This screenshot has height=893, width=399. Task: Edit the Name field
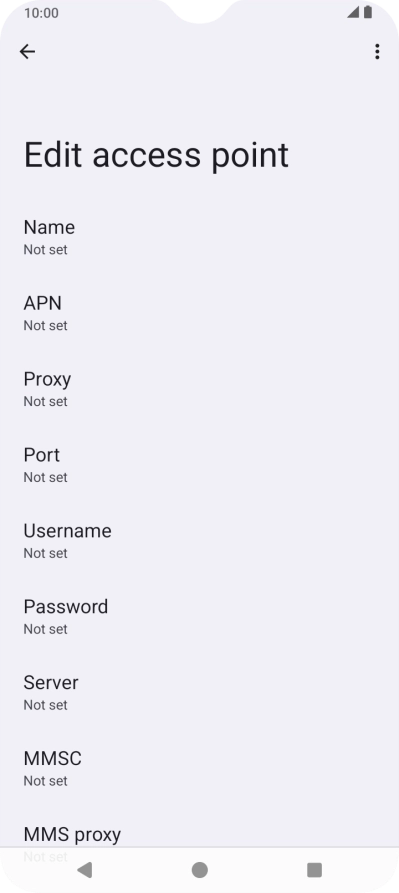[199, 237]
